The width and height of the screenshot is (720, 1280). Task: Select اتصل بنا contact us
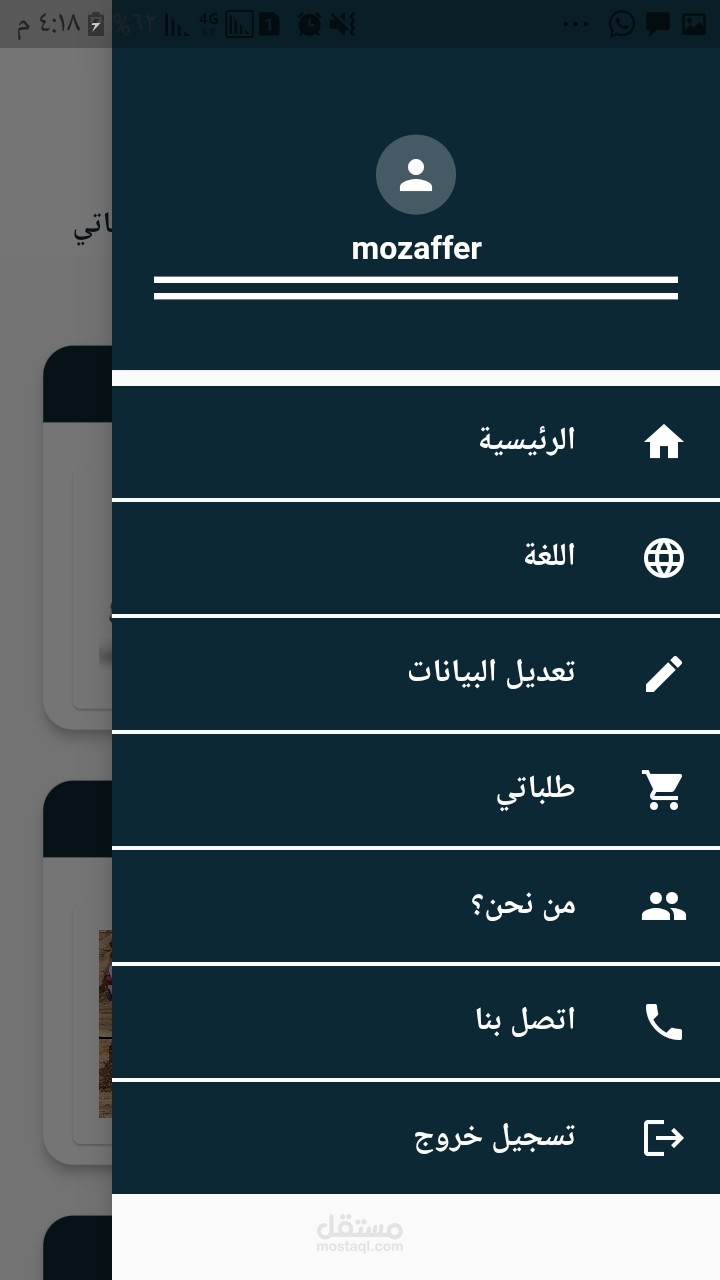(x=416, y=1021)
